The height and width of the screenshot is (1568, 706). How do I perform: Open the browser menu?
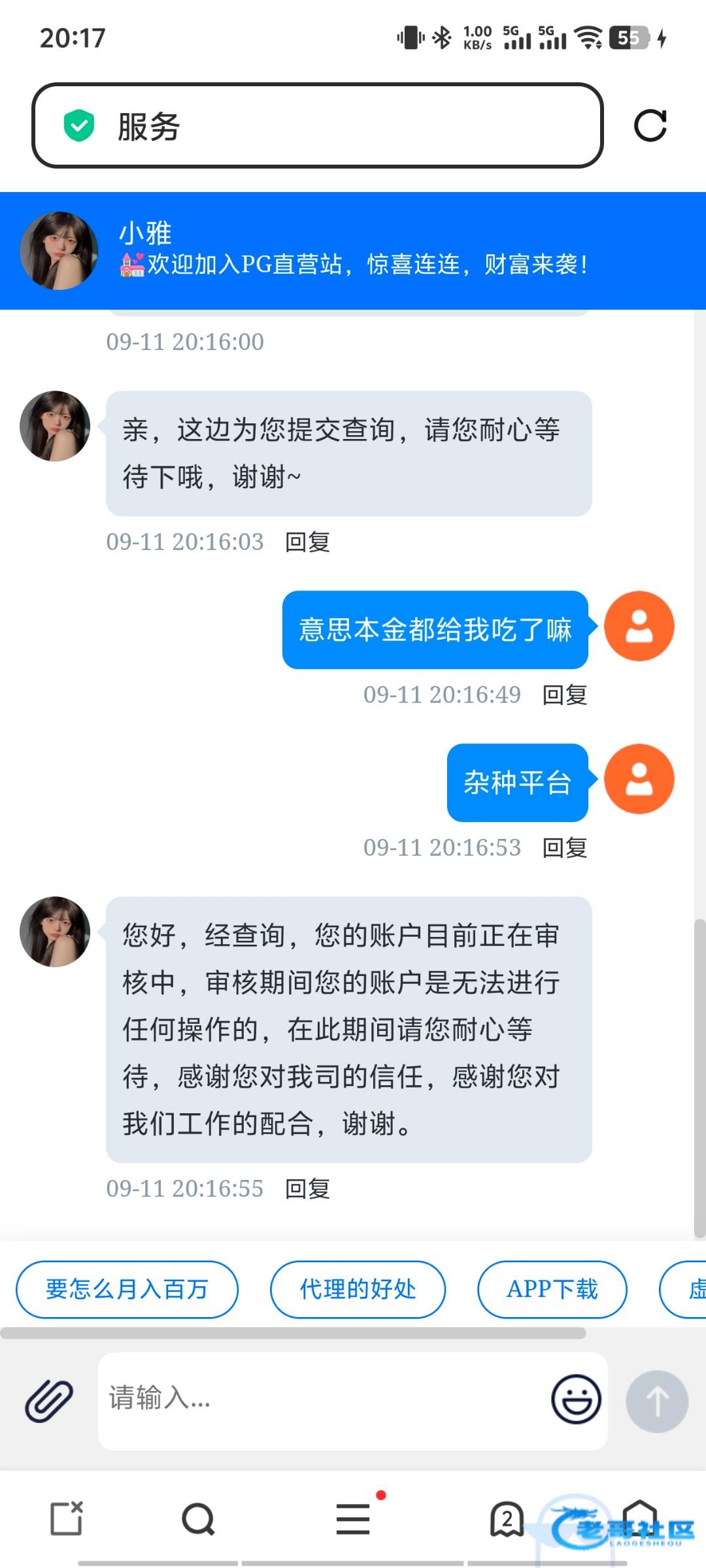pos(353,1518)
